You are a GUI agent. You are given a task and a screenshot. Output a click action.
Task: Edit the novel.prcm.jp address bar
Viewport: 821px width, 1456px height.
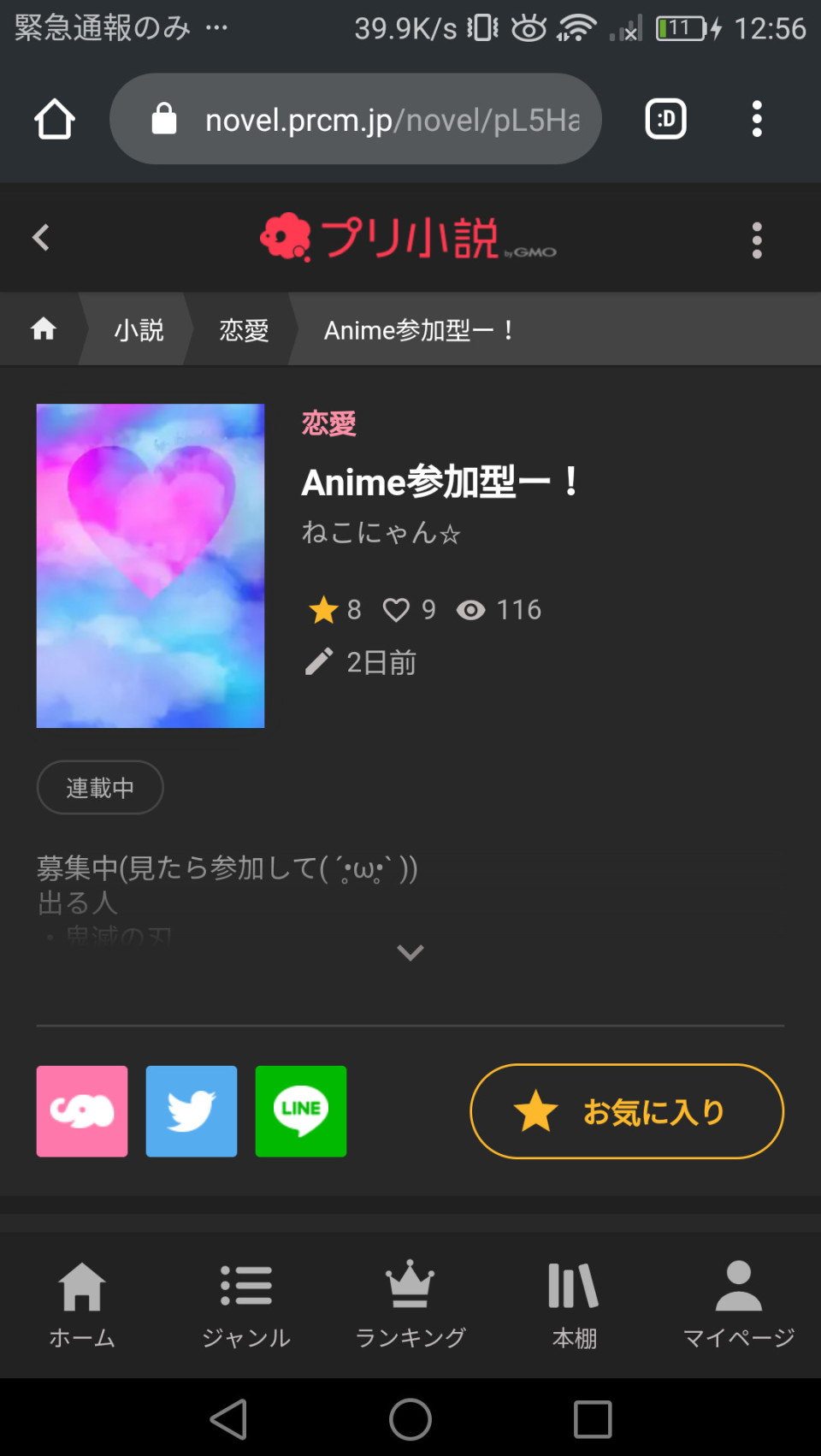click(376, 120)
